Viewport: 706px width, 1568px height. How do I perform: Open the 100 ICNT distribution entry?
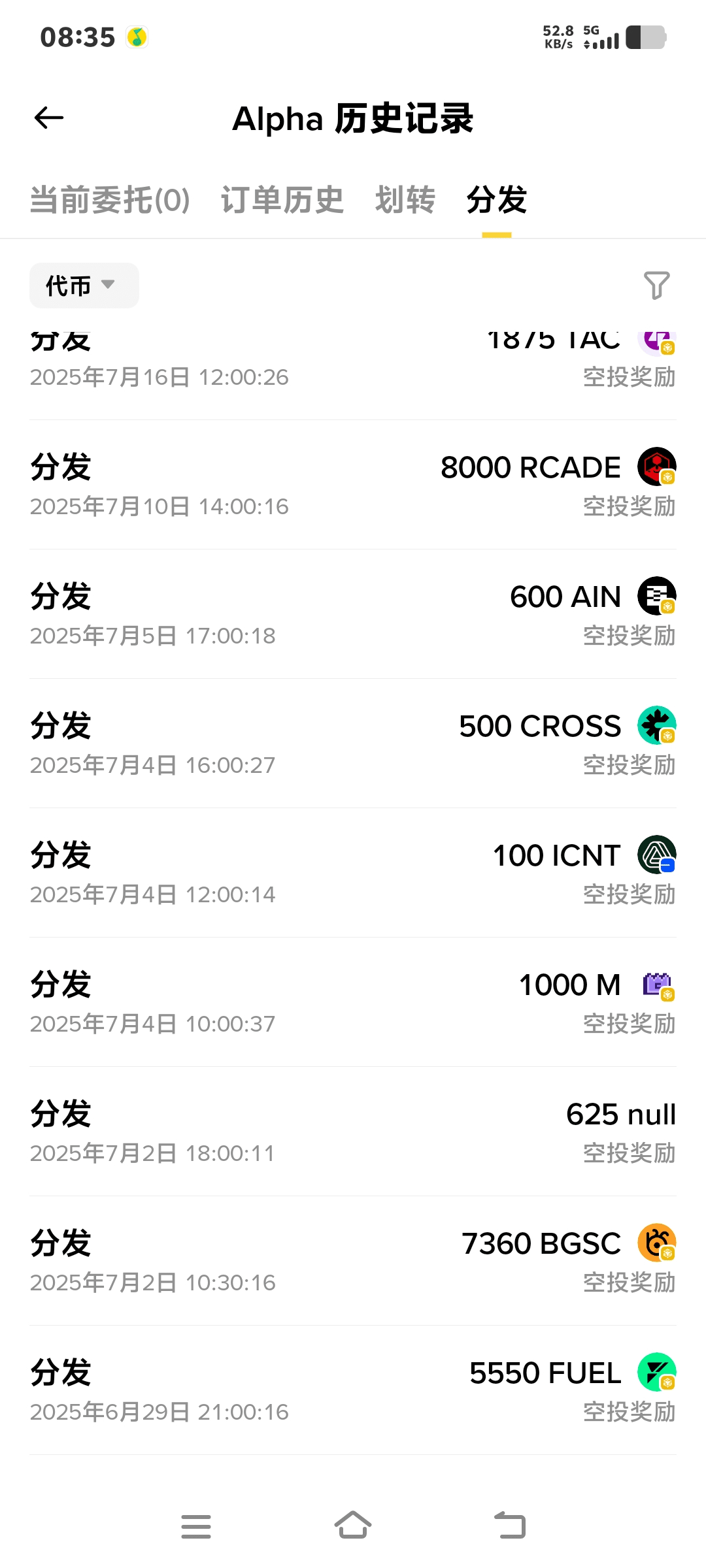coord(353,873)
